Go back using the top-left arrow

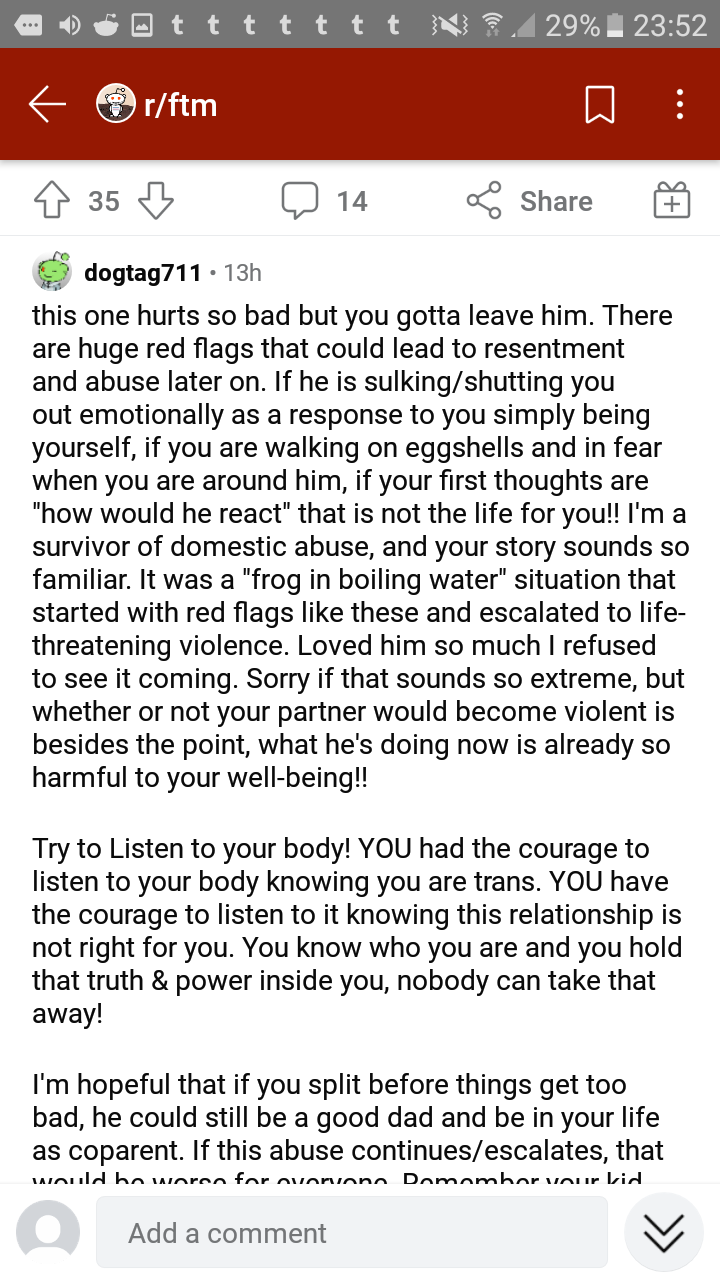[47, 104]
